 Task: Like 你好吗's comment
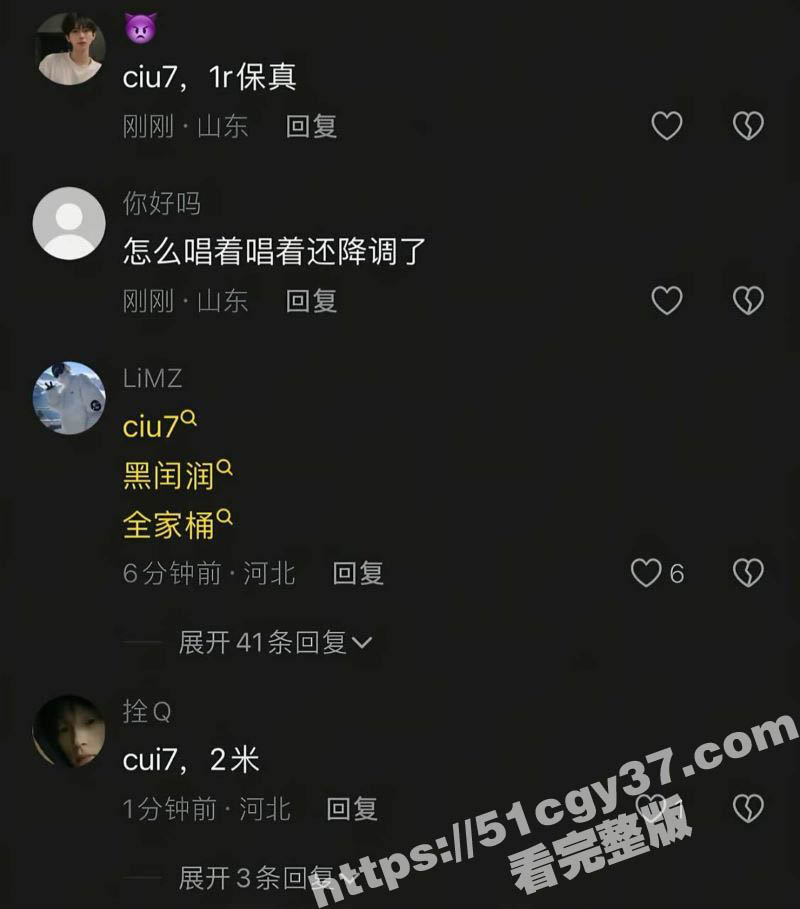[x=667, y=300]
